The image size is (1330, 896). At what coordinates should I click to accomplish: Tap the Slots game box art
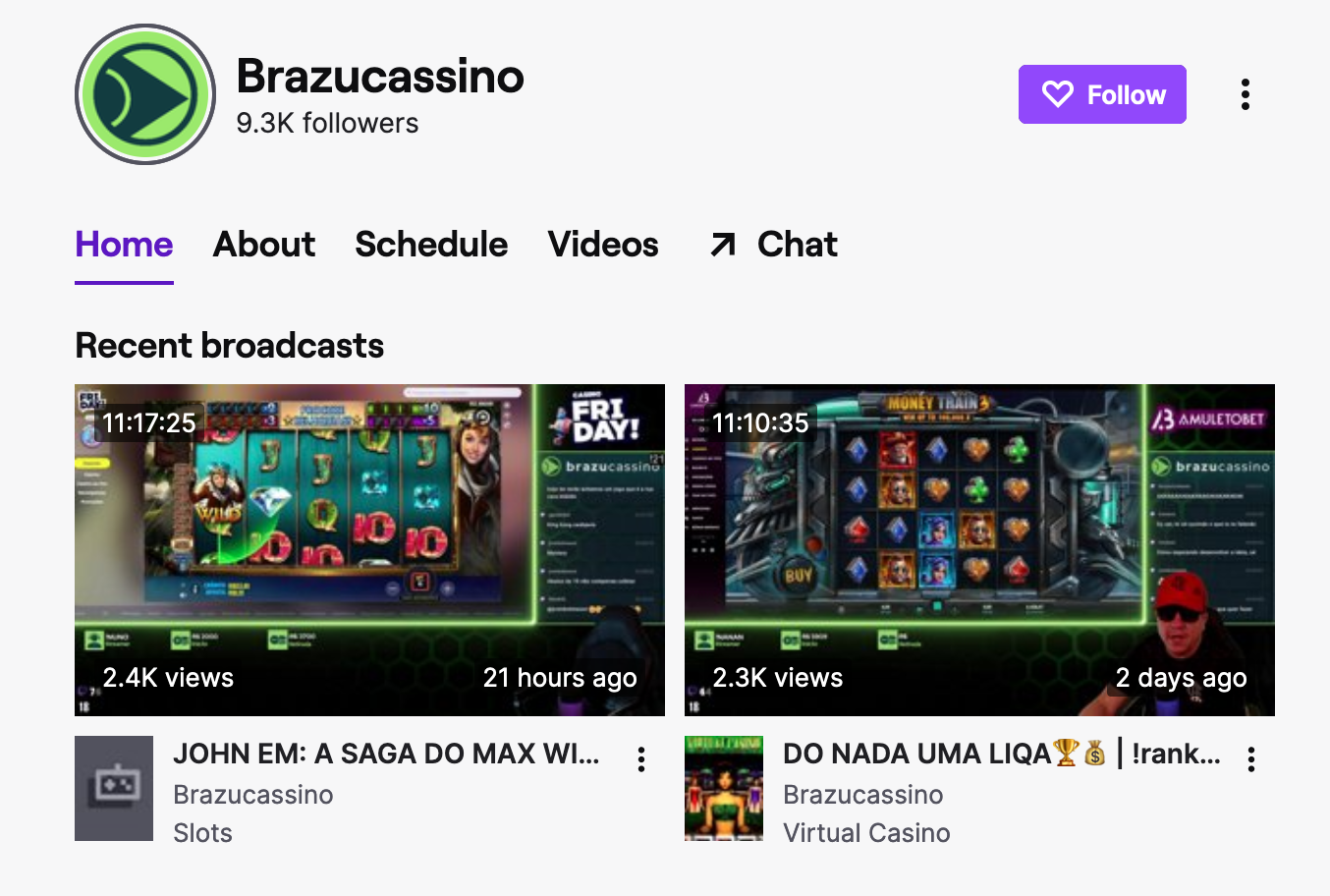114,788
